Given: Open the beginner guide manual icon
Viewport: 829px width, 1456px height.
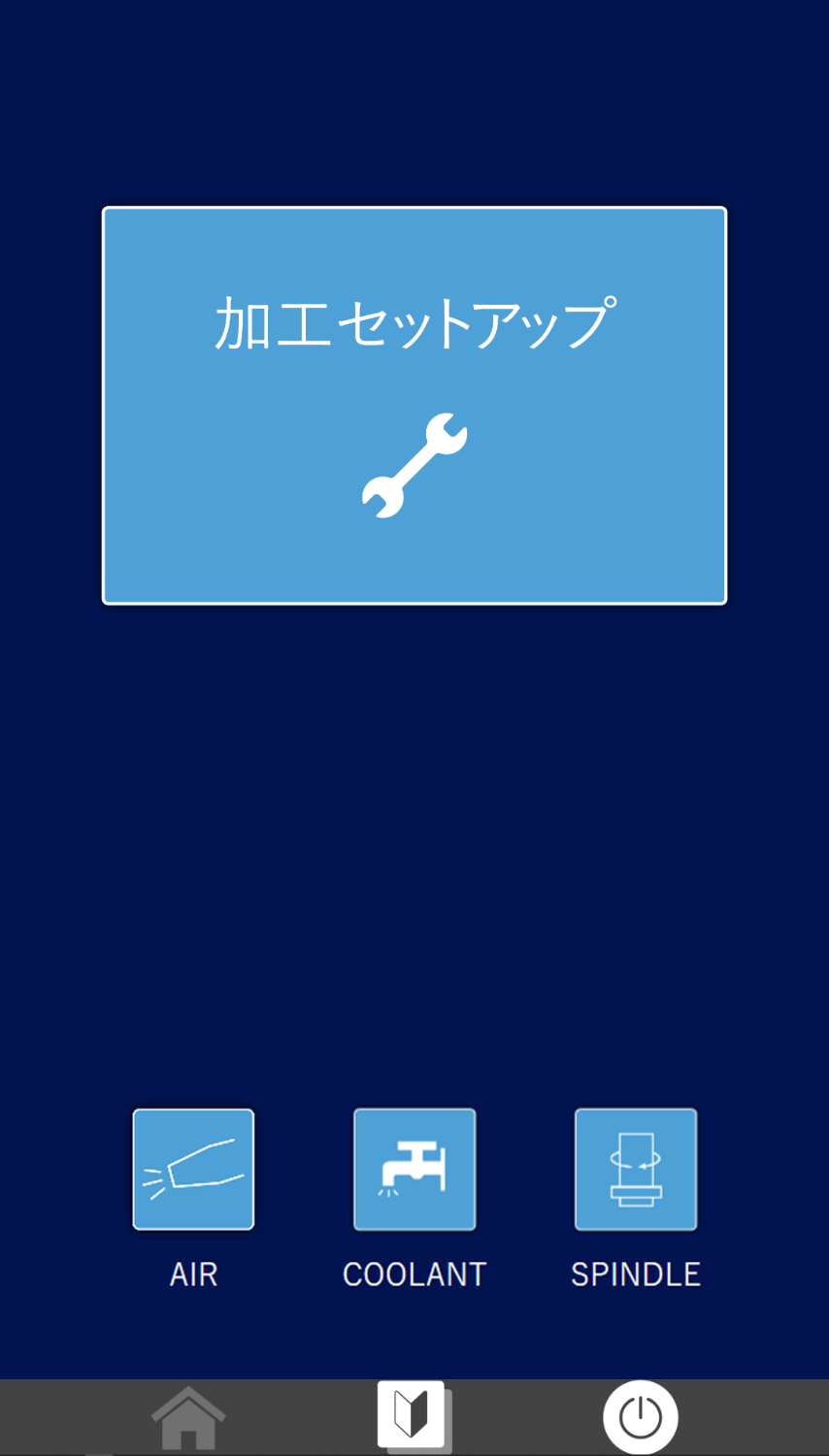Looking at the screenshot, I should [413, 1416].
